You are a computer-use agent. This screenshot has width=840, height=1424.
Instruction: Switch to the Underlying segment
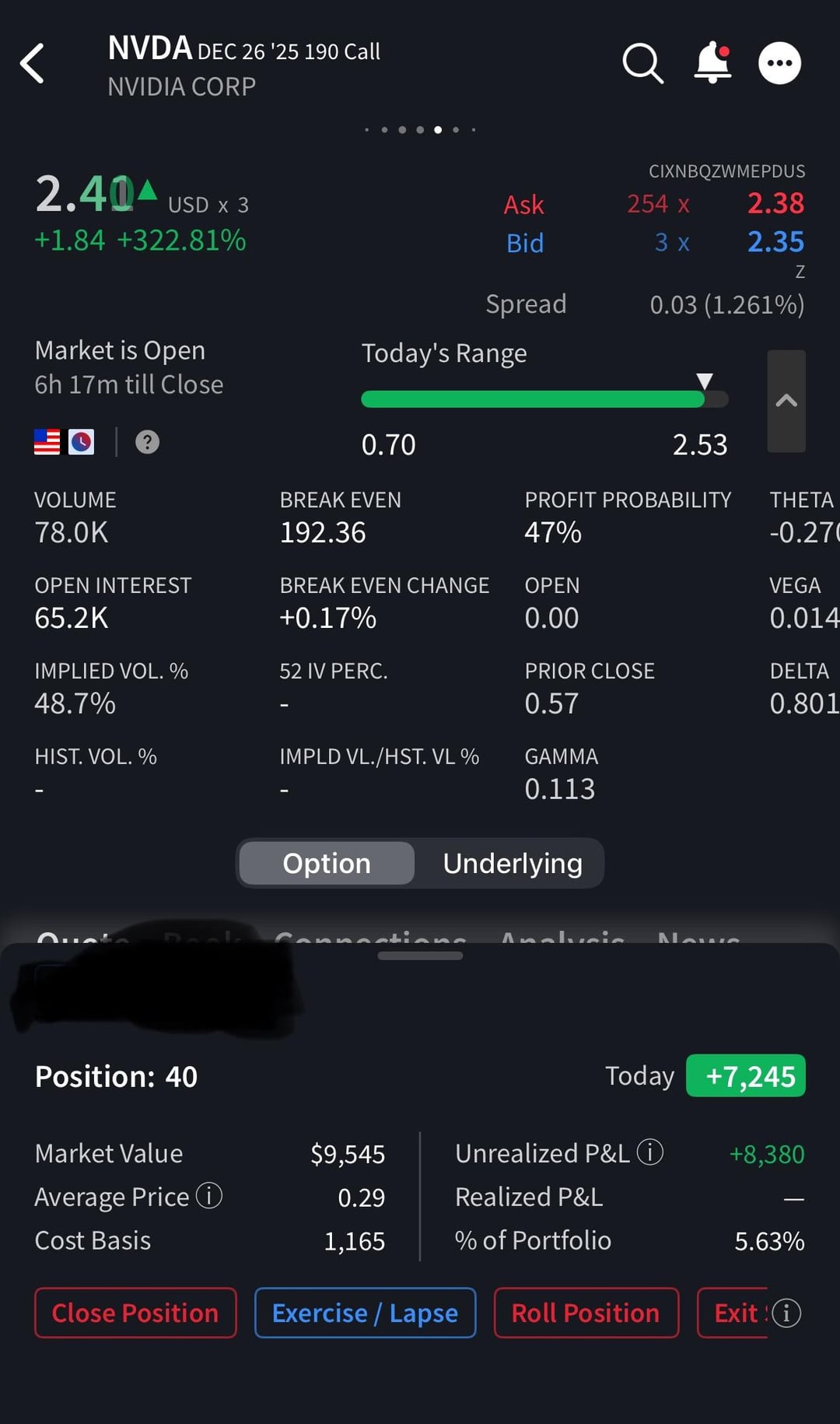[x=513, y=863]
